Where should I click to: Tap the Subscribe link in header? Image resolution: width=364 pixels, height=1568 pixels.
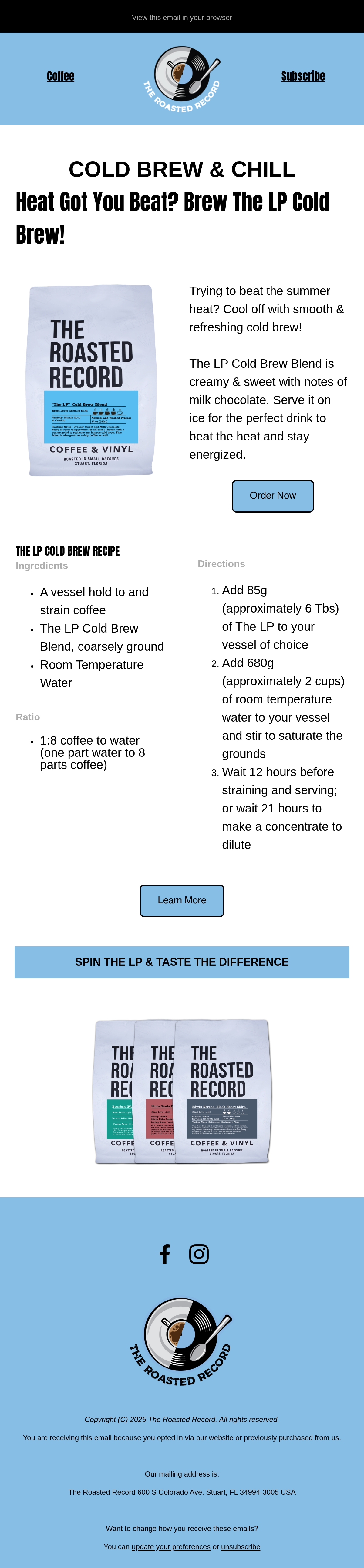pyautogui.click(x=303, y=76)
